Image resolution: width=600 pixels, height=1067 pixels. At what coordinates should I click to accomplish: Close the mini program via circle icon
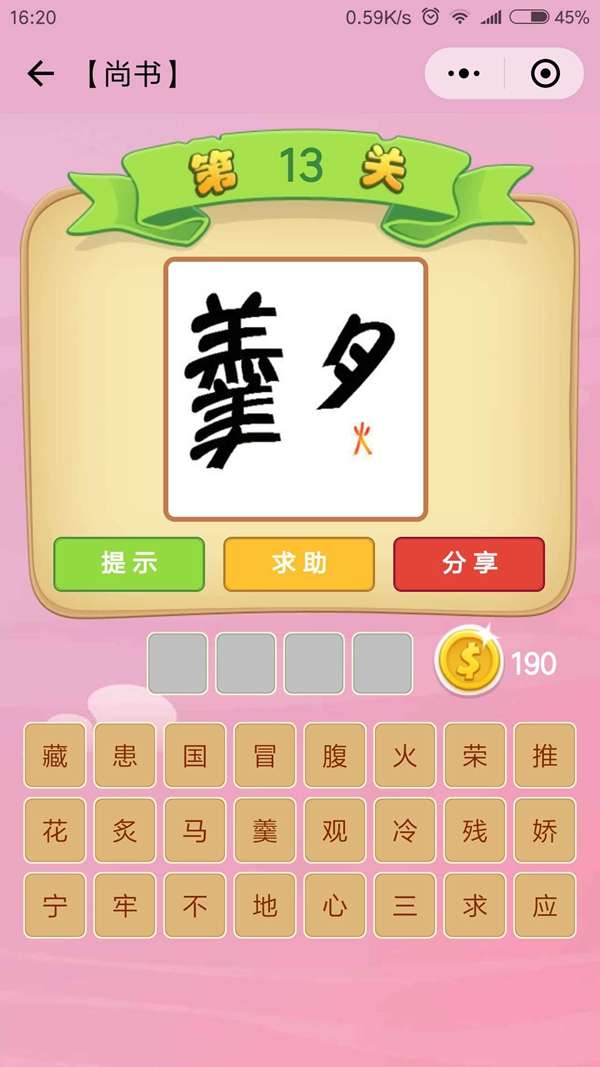coord(545,74)
